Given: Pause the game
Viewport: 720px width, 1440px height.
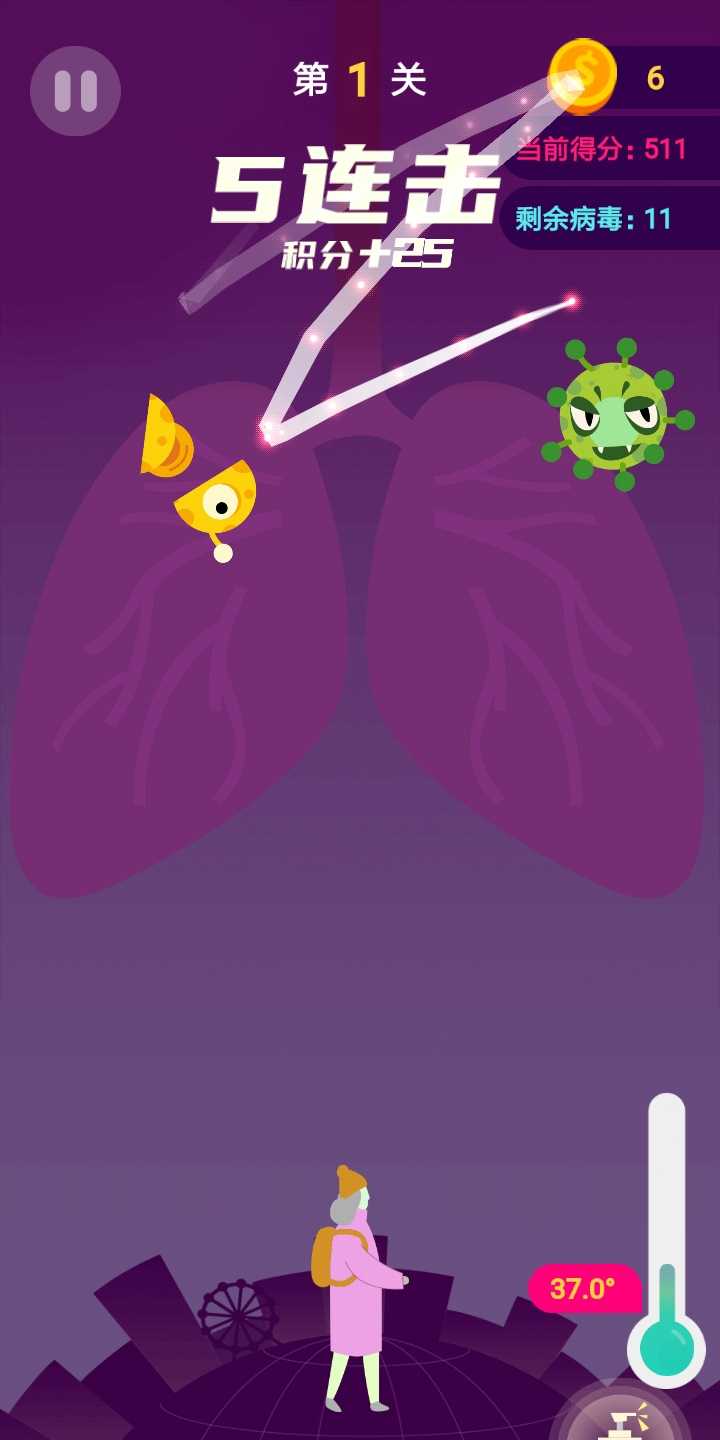Looking at the screenshot, I should pos(75,91).
